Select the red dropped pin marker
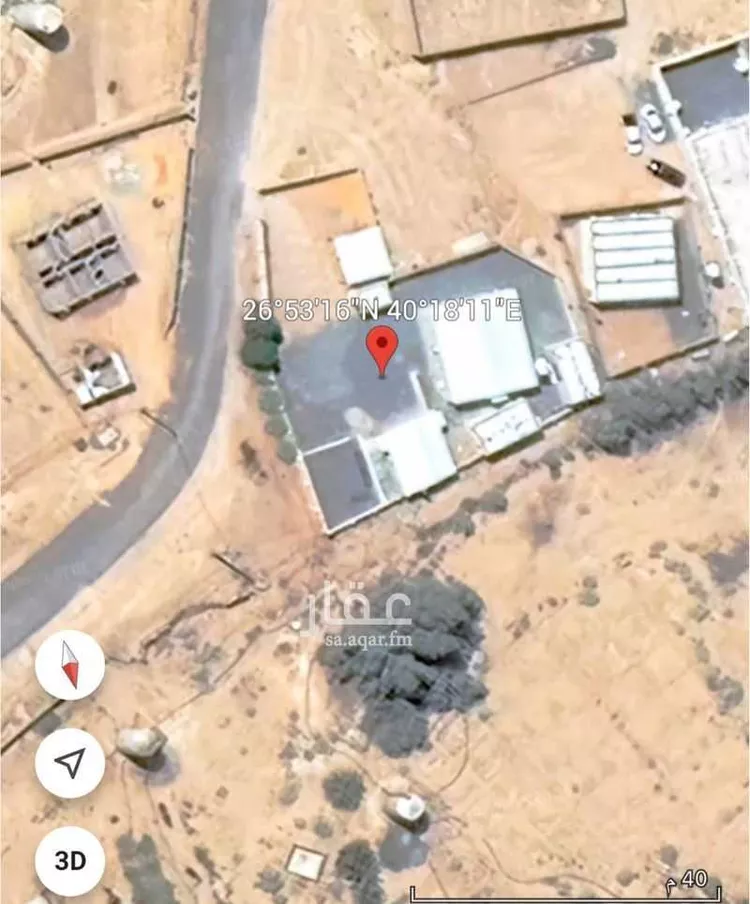Screen dimensions: 750x904 (382, 350)
